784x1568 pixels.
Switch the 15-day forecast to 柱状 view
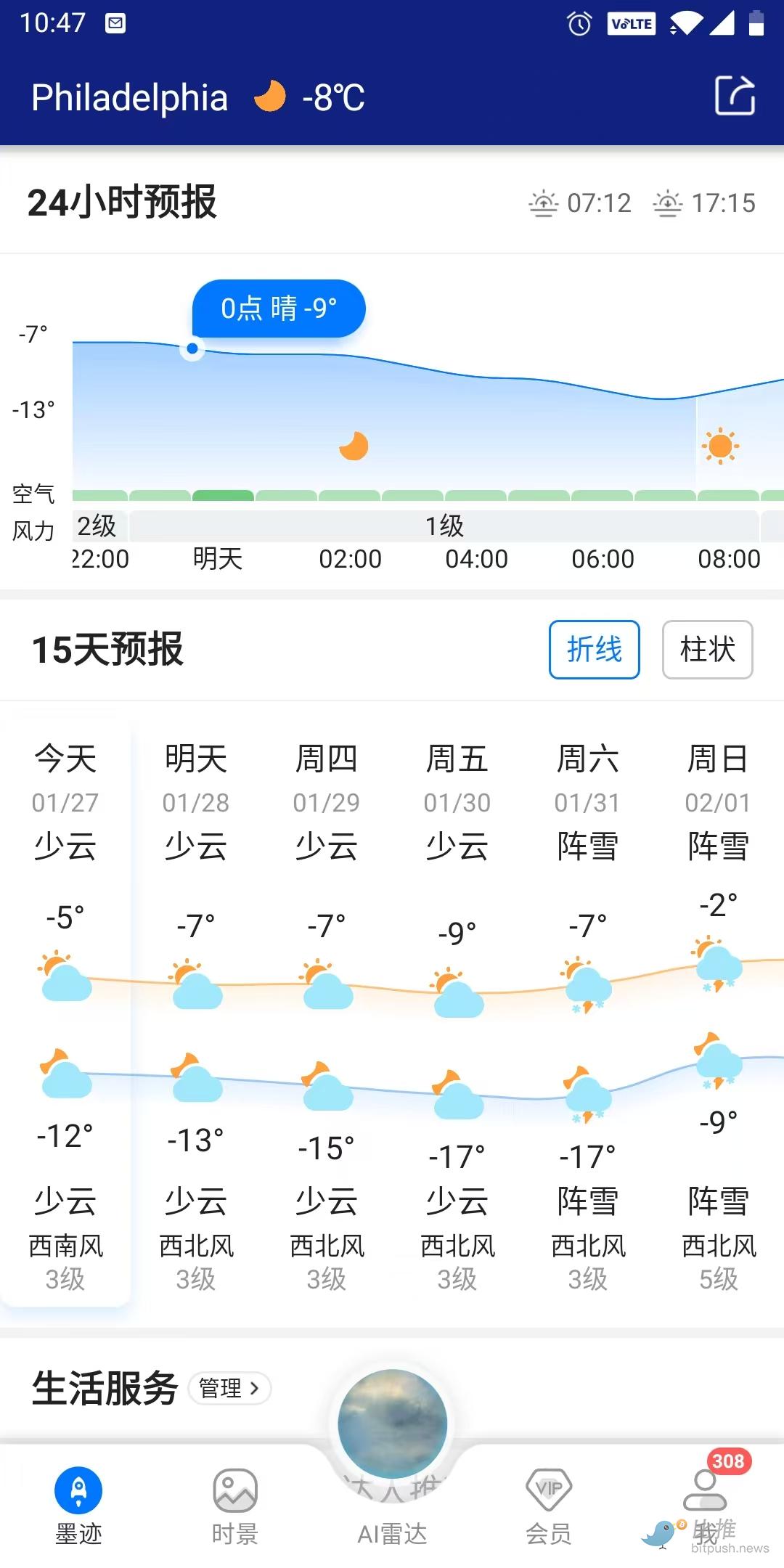[707, 650]
